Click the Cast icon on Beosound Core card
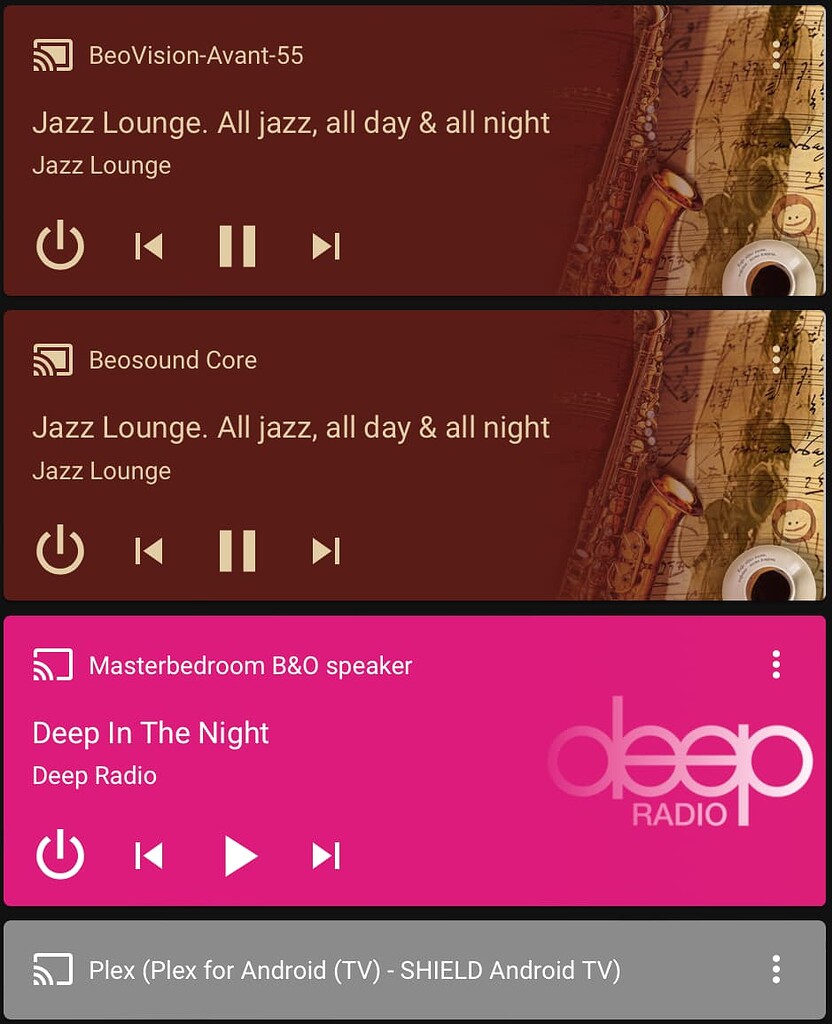Viewport: 832px width, 1024px height. coord(52,360)
